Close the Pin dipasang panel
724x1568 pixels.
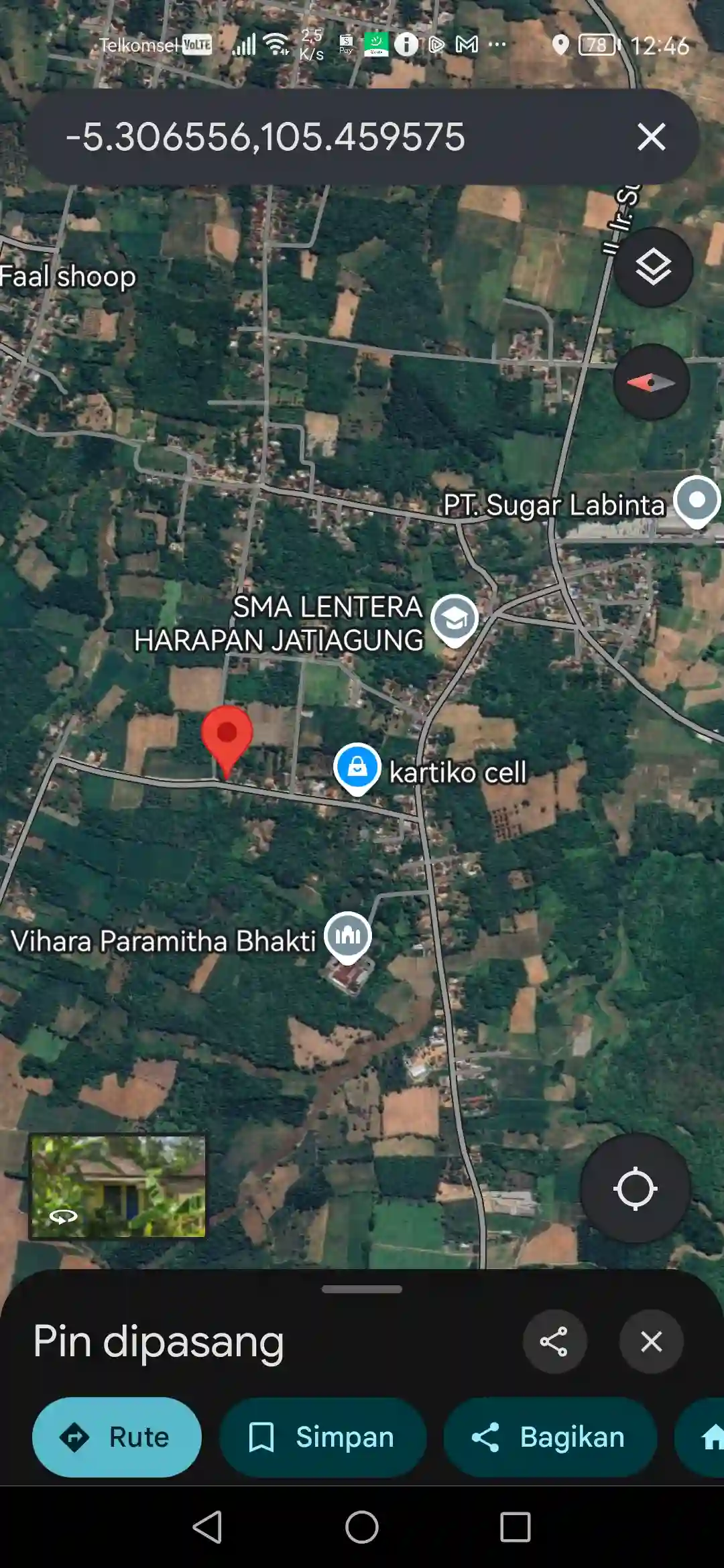pyautogui.click(x=651, y=1342)
